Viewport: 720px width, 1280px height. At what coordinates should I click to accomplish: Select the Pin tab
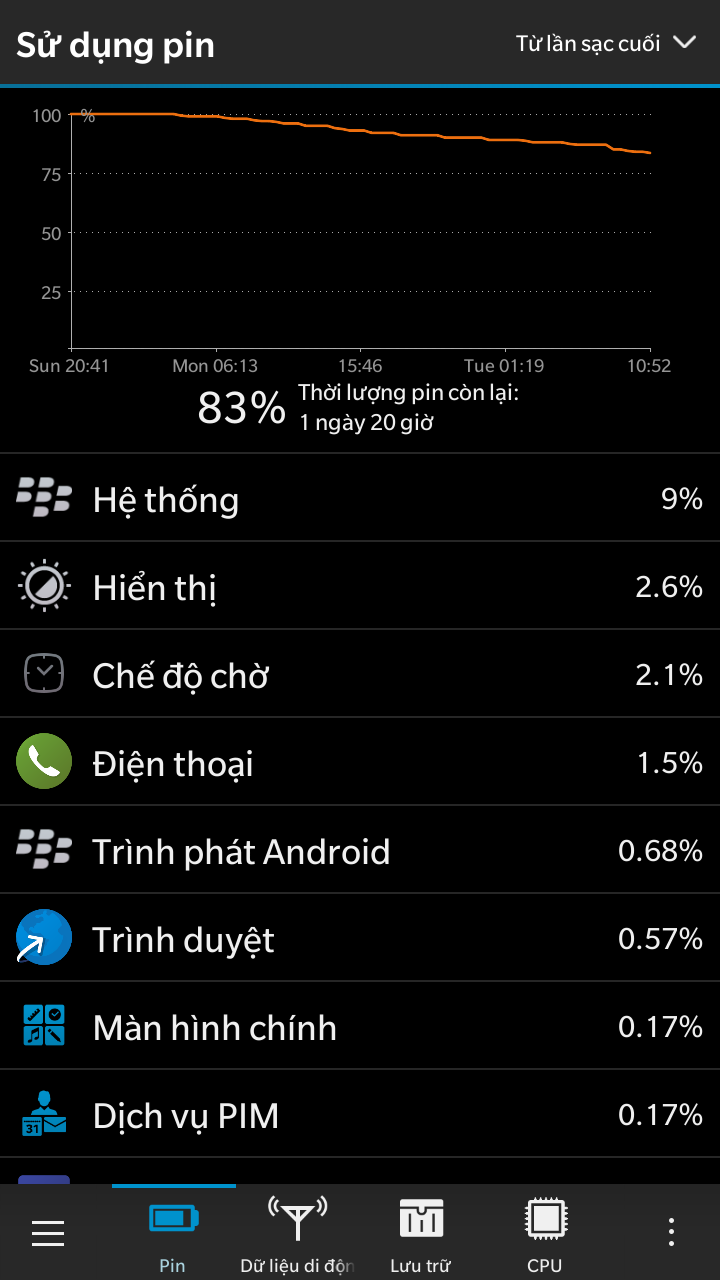(173, 1233)
